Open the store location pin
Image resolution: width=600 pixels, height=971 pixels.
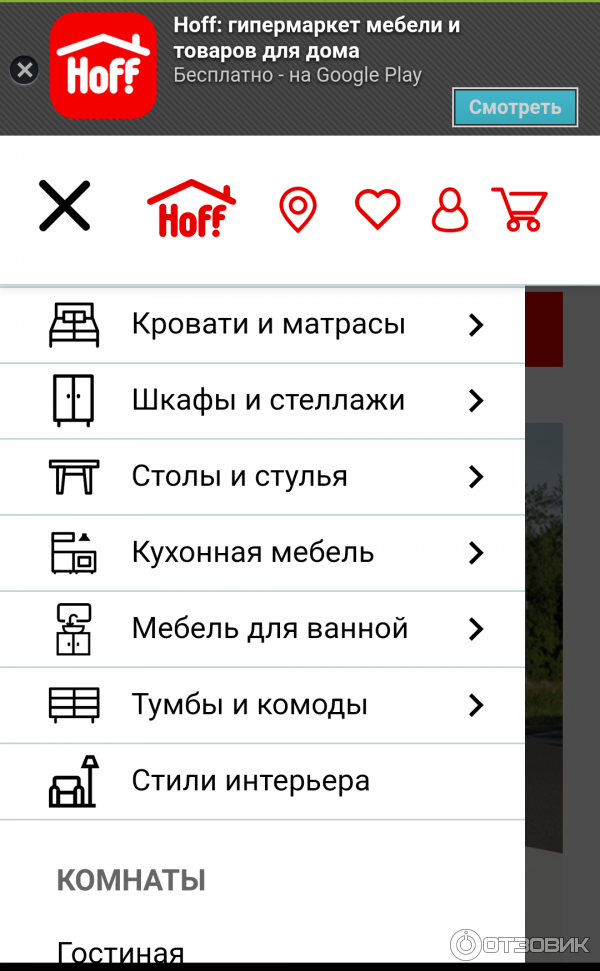(x=297, y=210)
